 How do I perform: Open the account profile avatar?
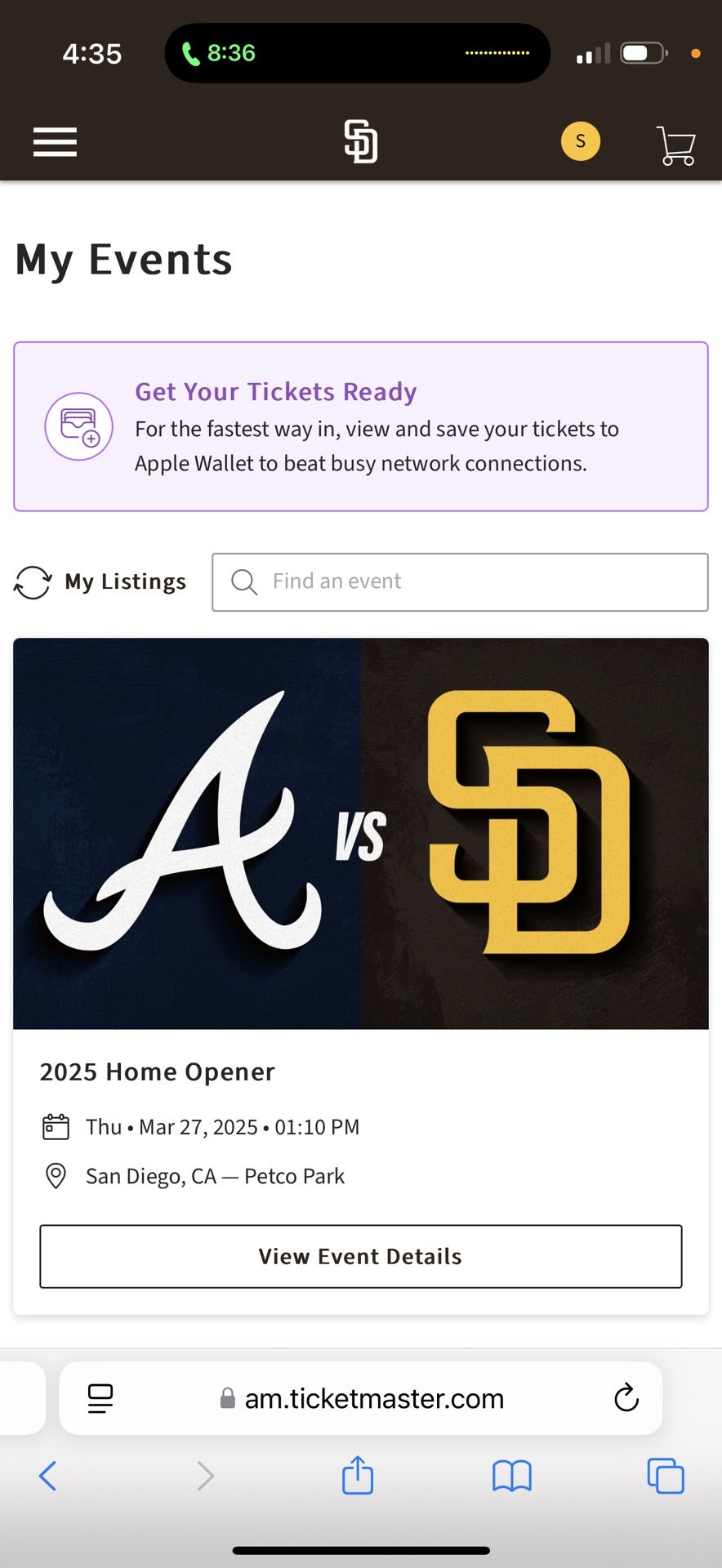(580, 141)
